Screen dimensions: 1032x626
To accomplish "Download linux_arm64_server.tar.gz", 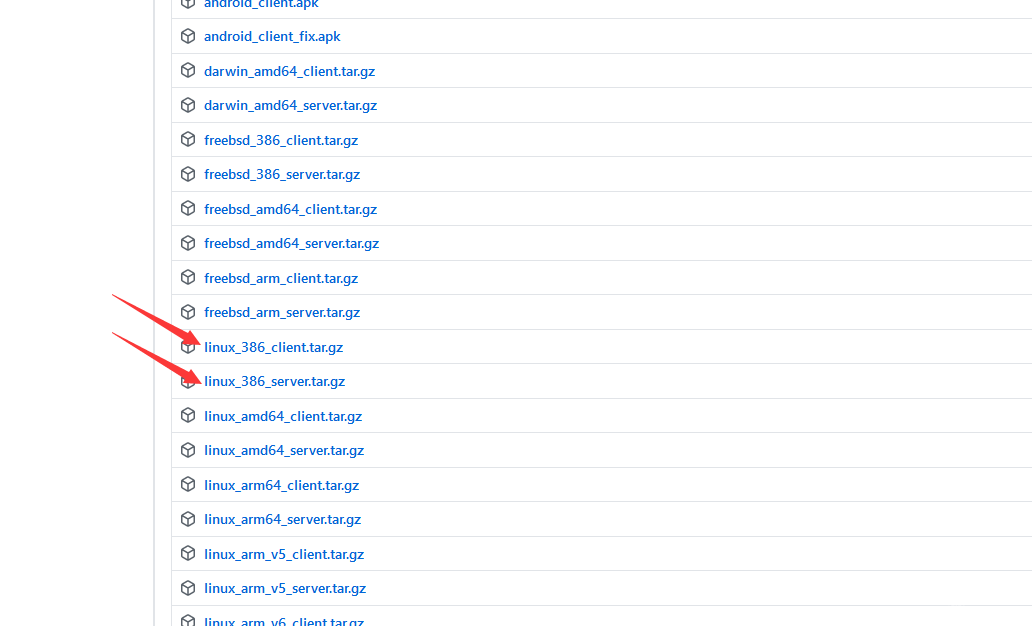I will [x=282, y=519].
